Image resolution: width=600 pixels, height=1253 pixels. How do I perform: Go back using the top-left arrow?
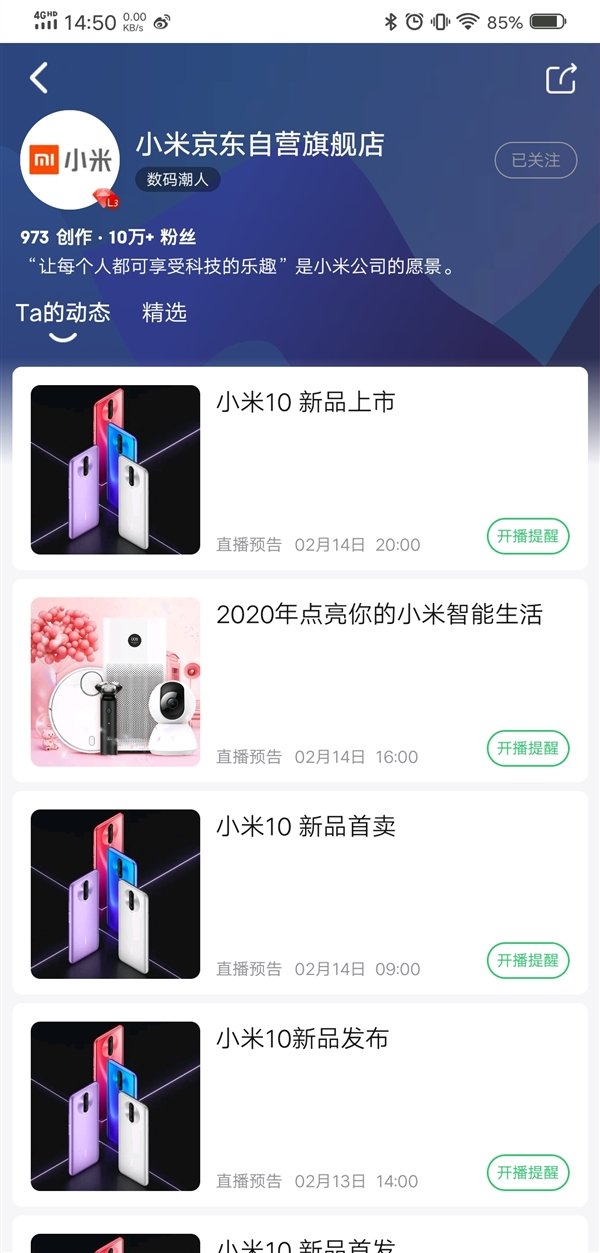click(x=39, y=78)
